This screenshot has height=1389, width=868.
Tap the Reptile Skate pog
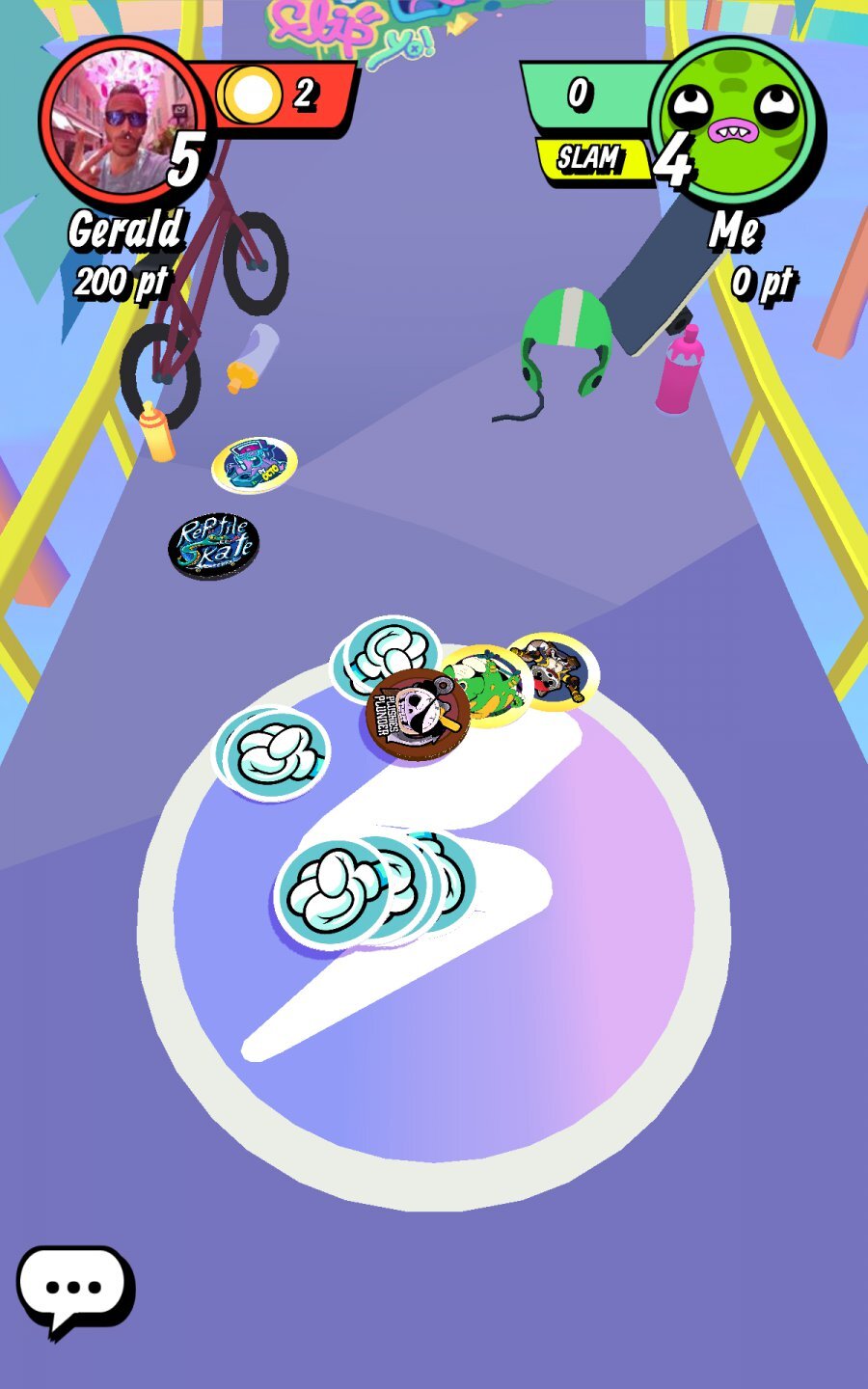pyautogui.click(x=214, y=543)
